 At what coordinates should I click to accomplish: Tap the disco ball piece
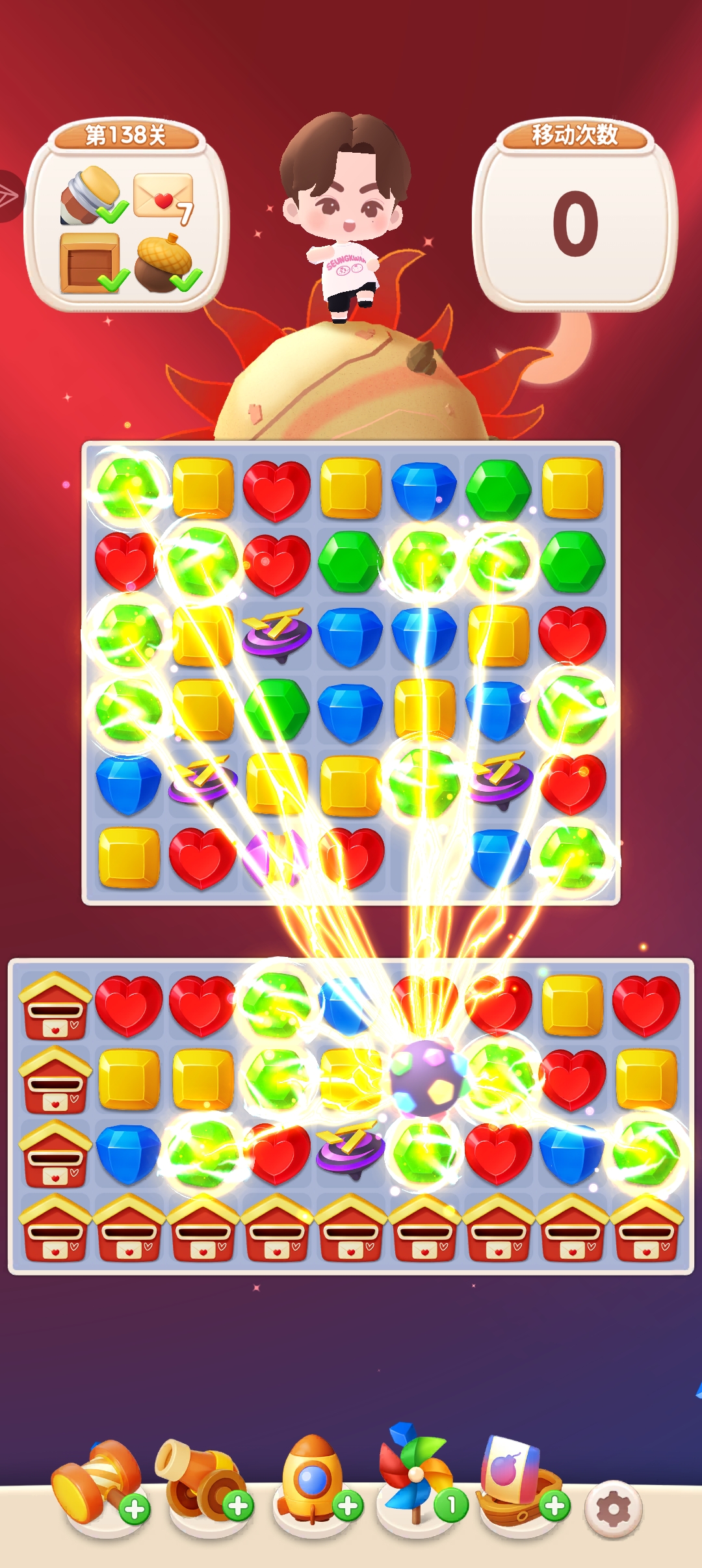[x=427, y=1078]
